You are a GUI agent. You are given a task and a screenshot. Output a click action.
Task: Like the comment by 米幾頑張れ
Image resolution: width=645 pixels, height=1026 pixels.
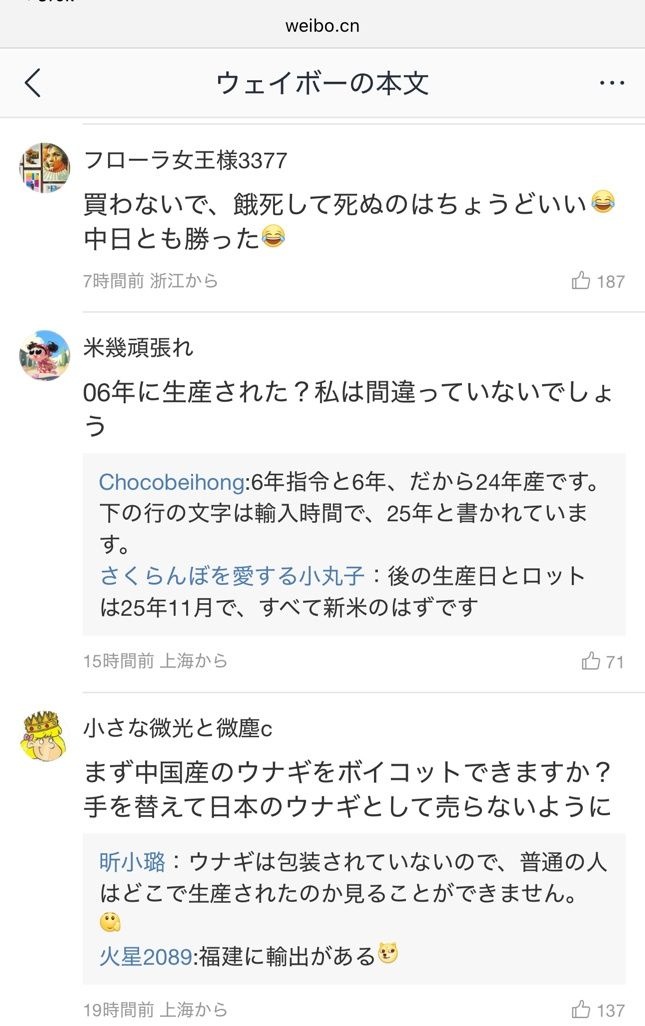click(x=591, y=661)
